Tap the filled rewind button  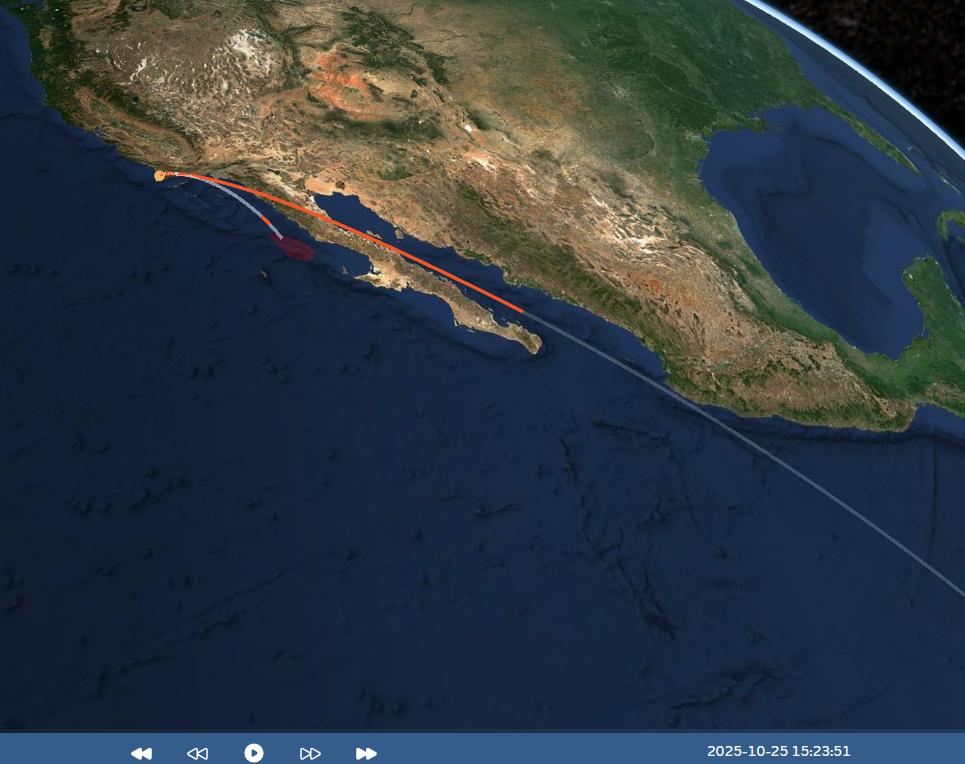pyautogui.click(x=142, y=753)
